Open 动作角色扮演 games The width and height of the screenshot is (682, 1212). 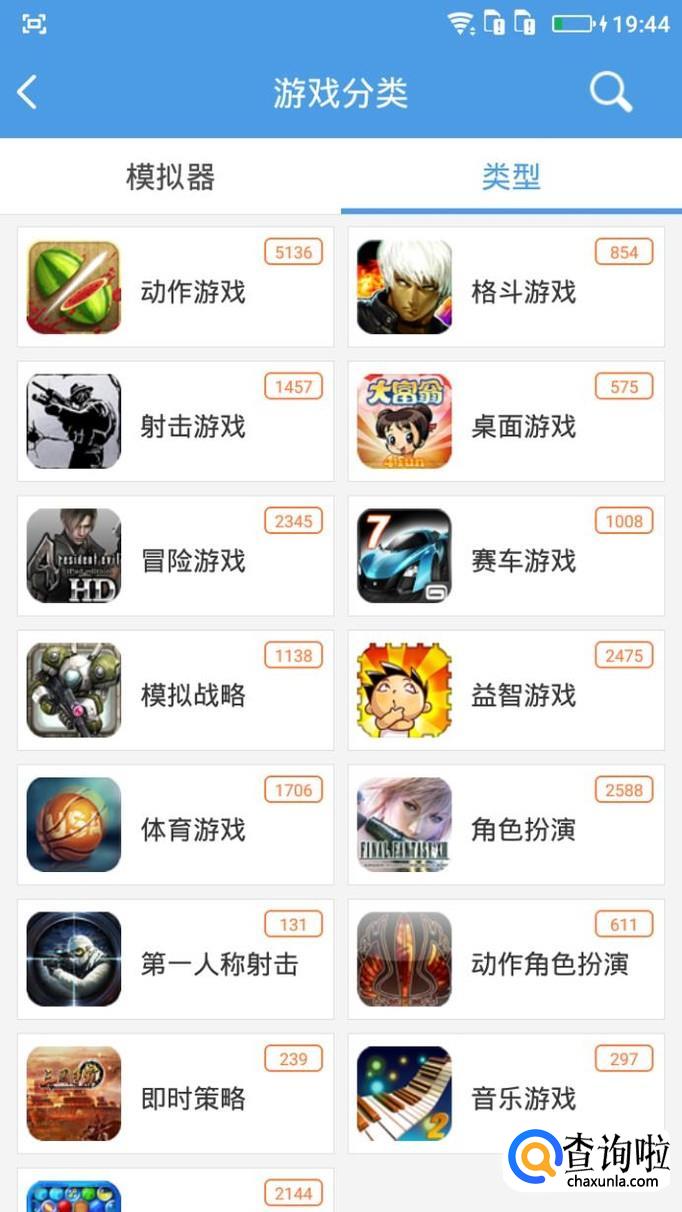[506, 960]
